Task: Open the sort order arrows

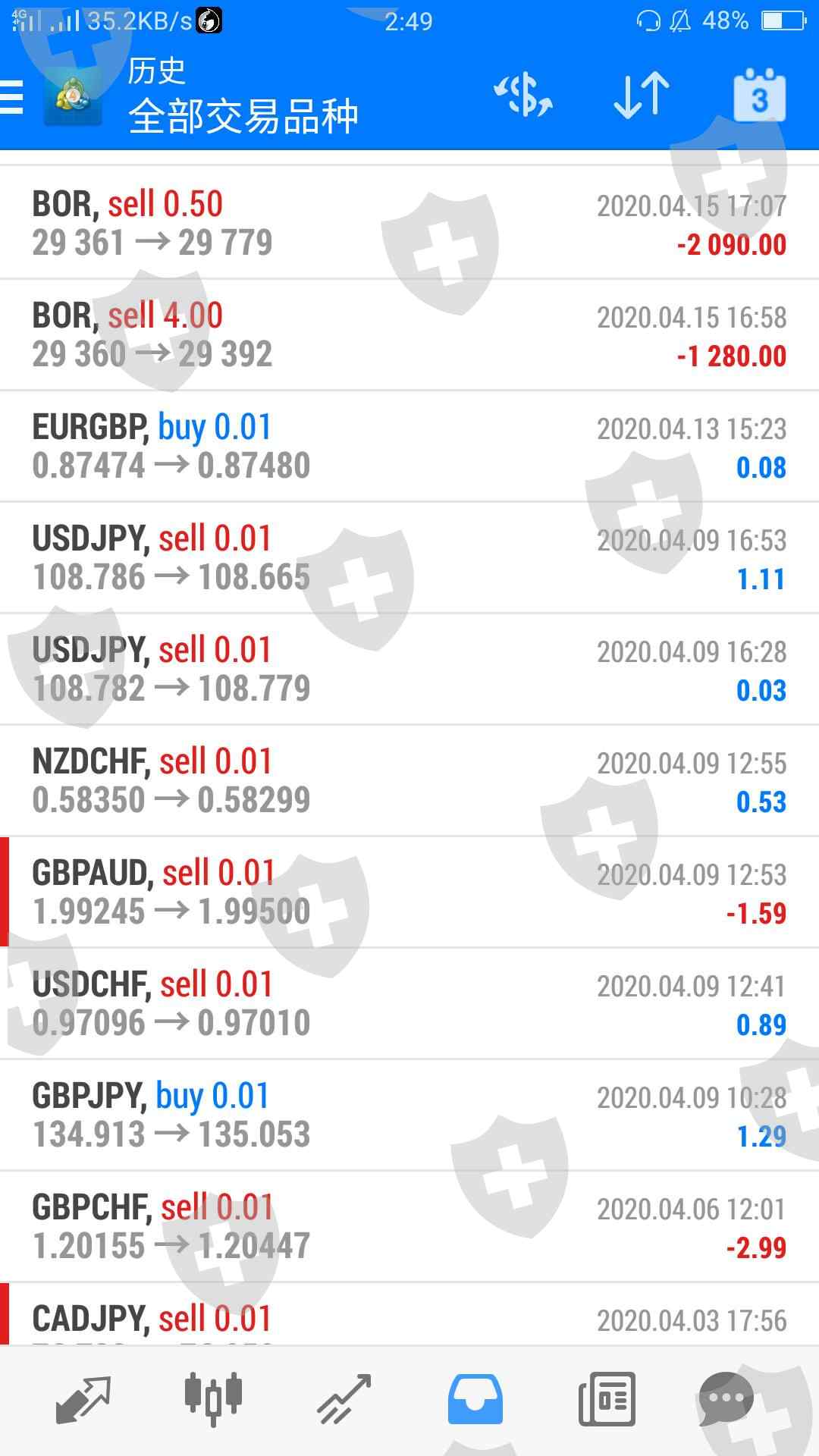Action: [x=641, y=96]
